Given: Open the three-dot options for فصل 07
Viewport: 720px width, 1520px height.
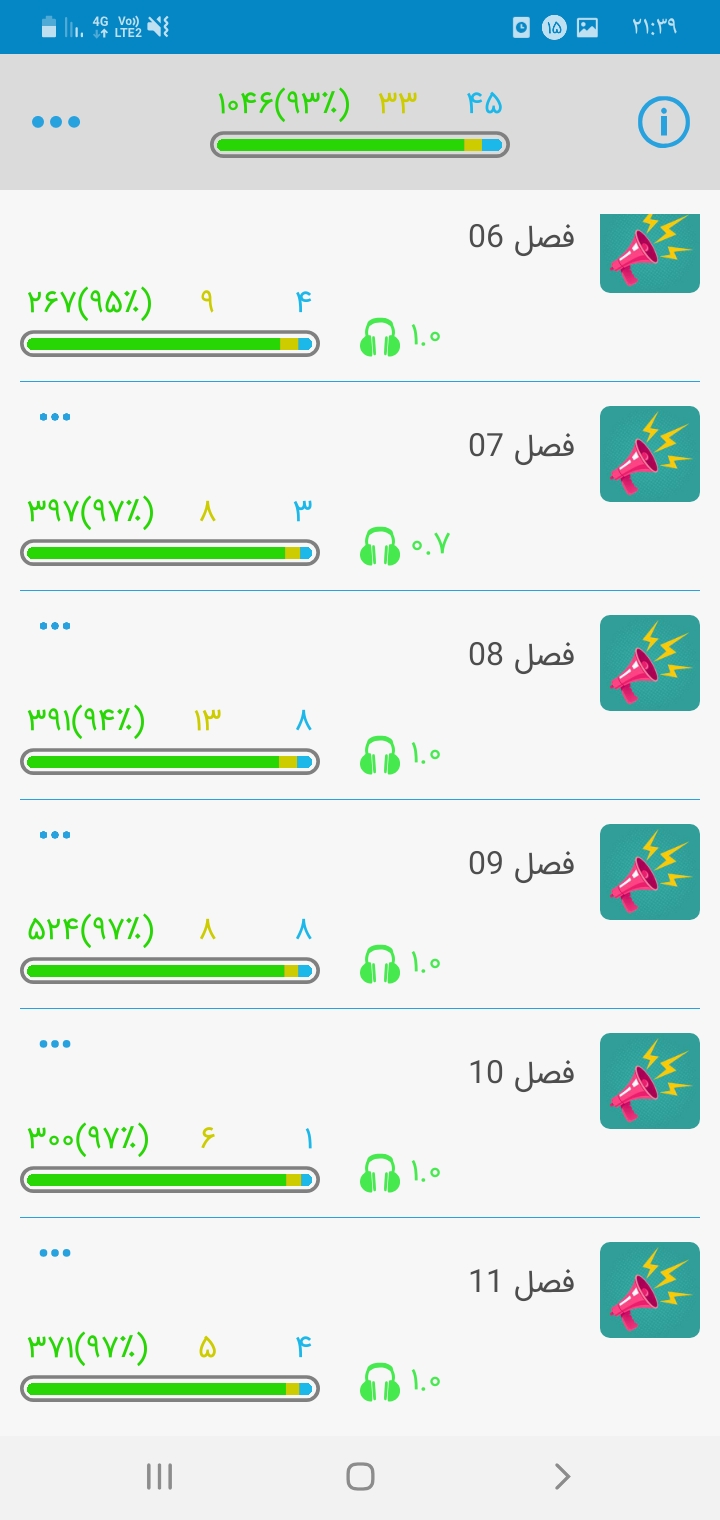Looking at the screenshot, I should coord(55,418).
